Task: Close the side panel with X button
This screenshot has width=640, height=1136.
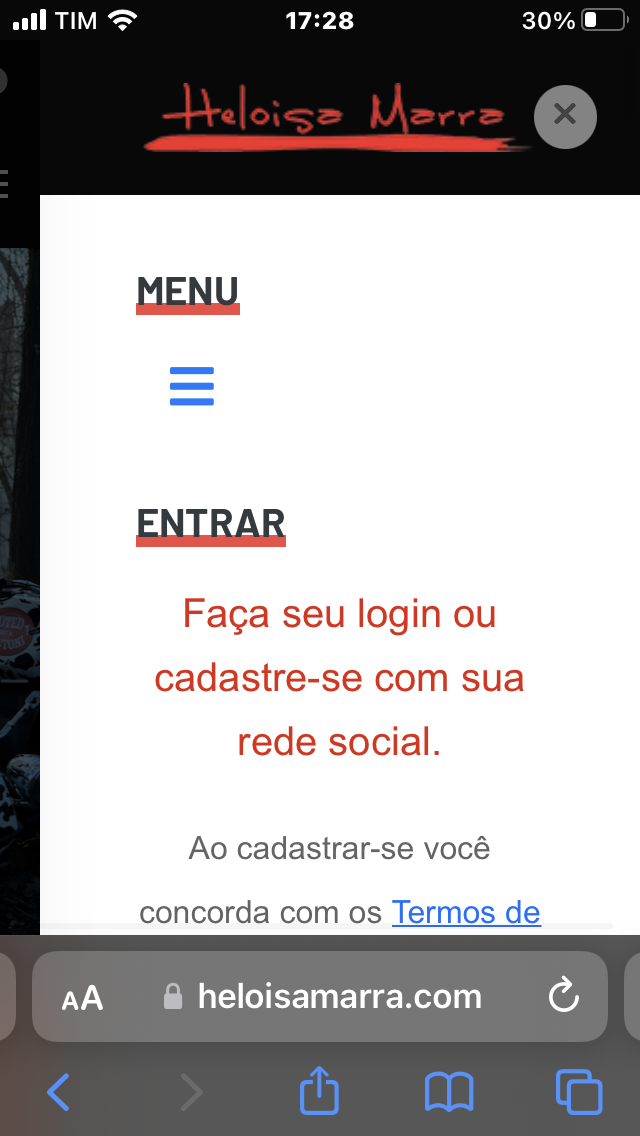Action: pyautogui.click(x=565, y=117)
